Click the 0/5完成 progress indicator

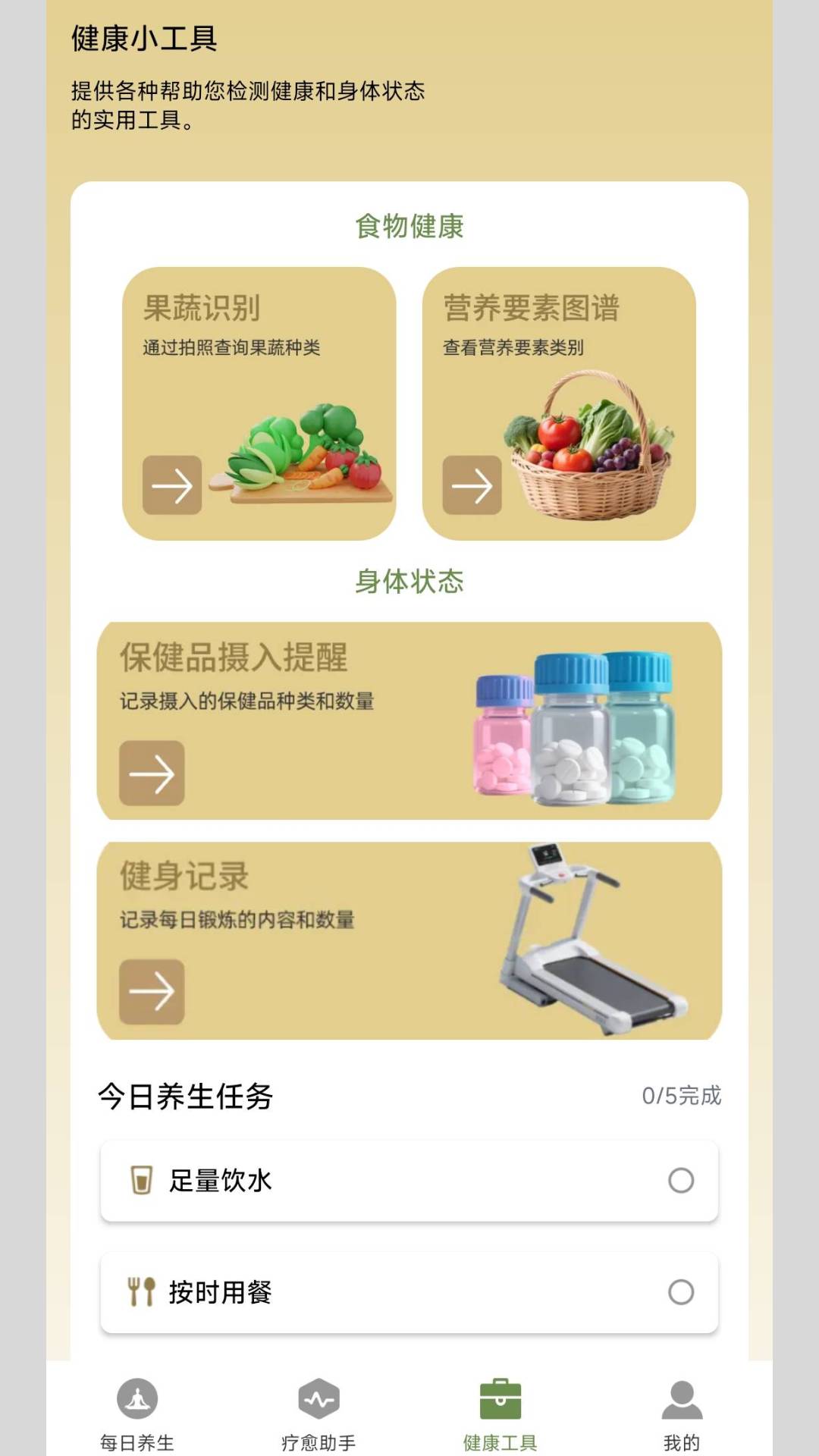(x=683, y=1095)
